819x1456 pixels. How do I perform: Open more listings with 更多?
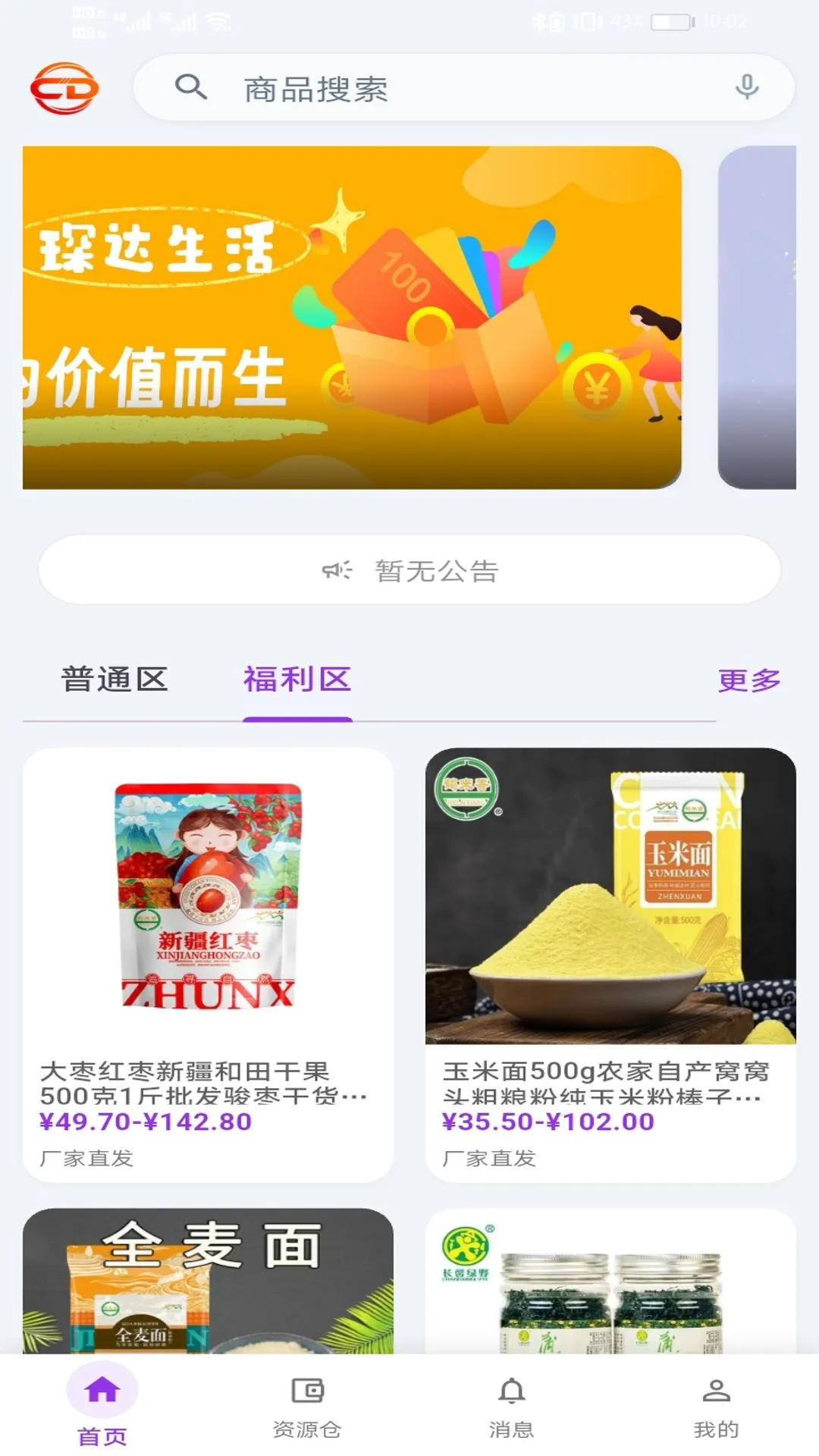pos(748,680)
